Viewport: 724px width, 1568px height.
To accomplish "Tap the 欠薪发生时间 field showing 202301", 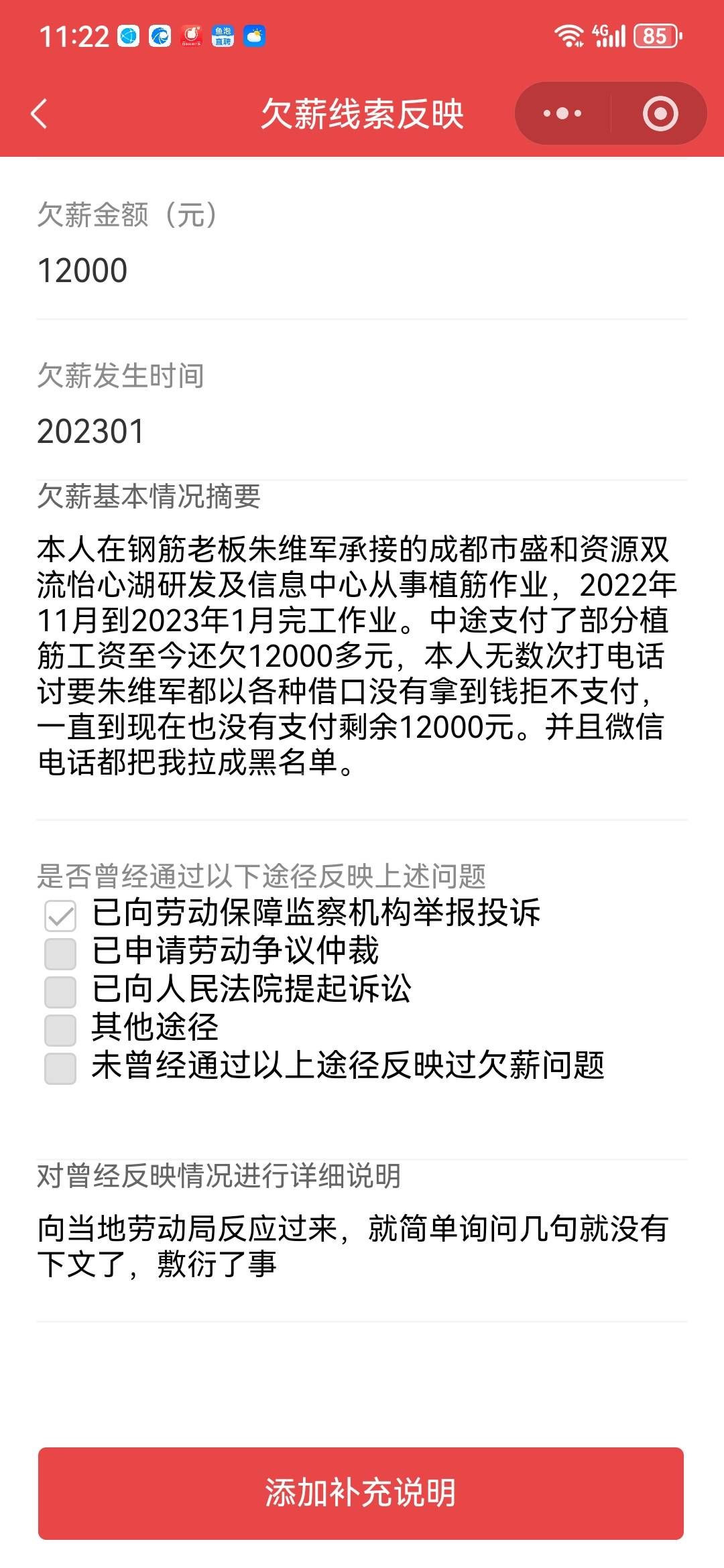I will [x=362, y=432].
